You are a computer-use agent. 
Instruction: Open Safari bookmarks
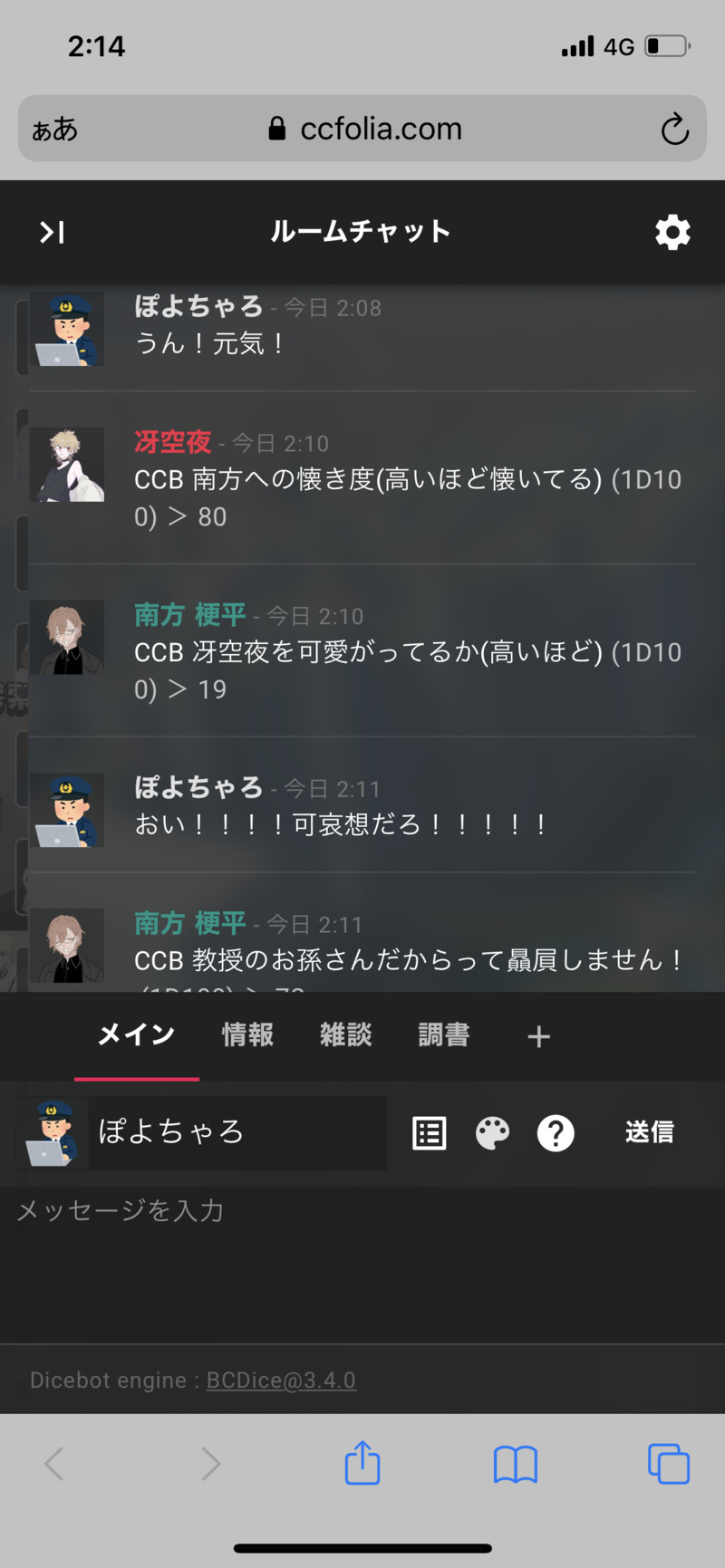515,1463
